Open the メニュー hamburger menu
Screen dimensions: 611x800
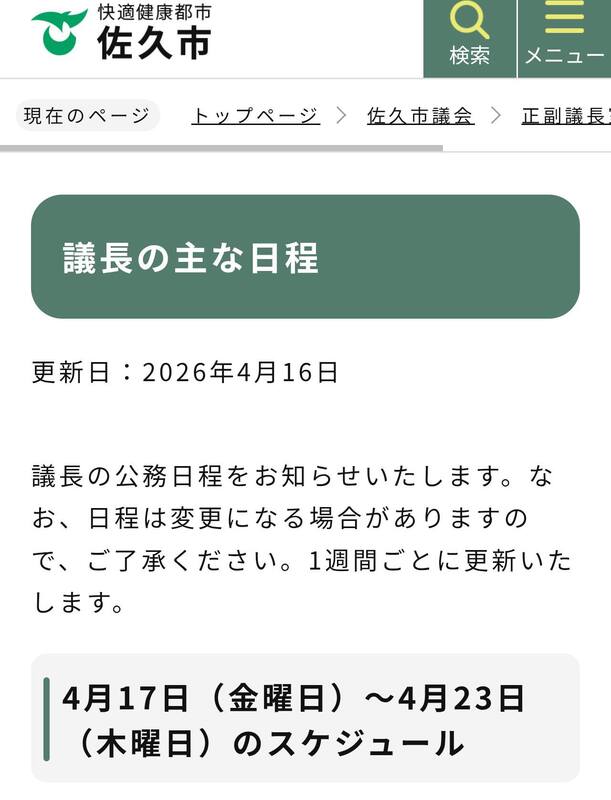coord(565,38)
